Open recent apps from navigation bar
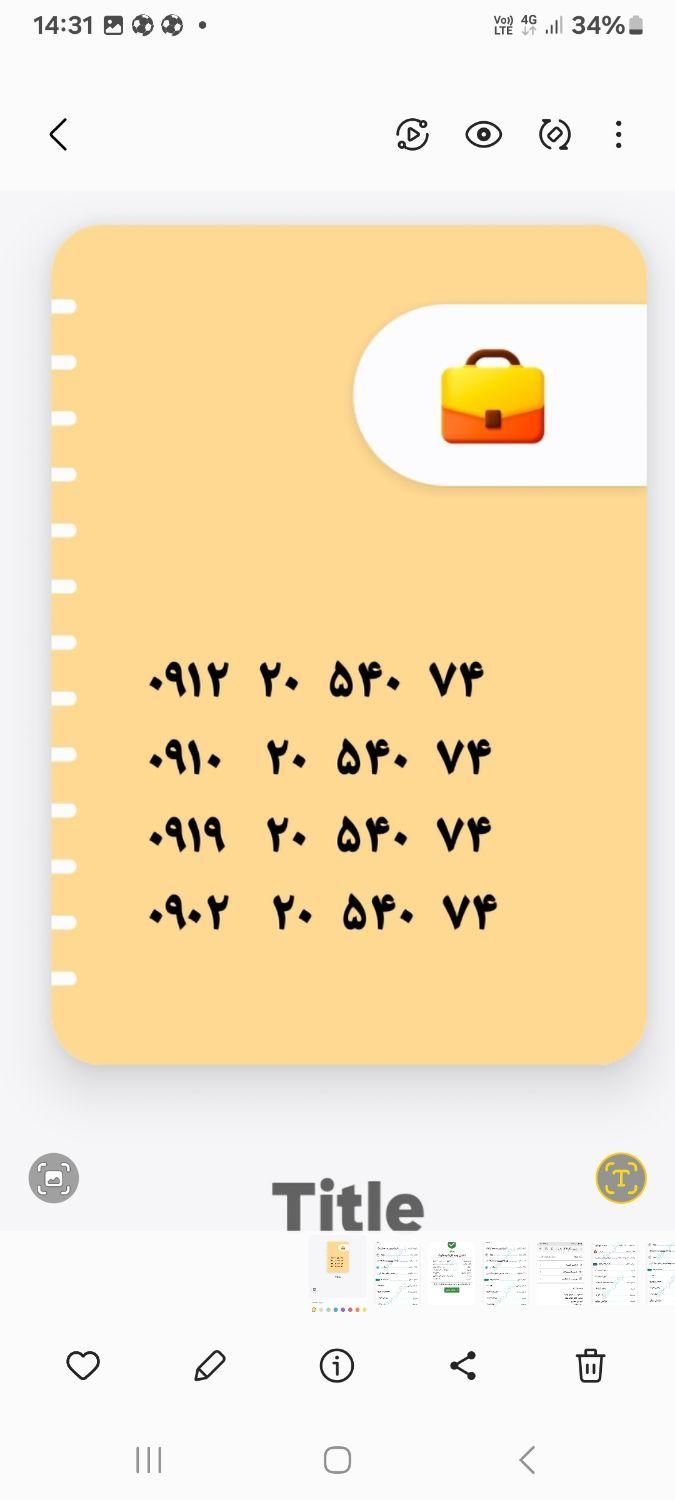 pyautogui.click(x=148, y=1460)
